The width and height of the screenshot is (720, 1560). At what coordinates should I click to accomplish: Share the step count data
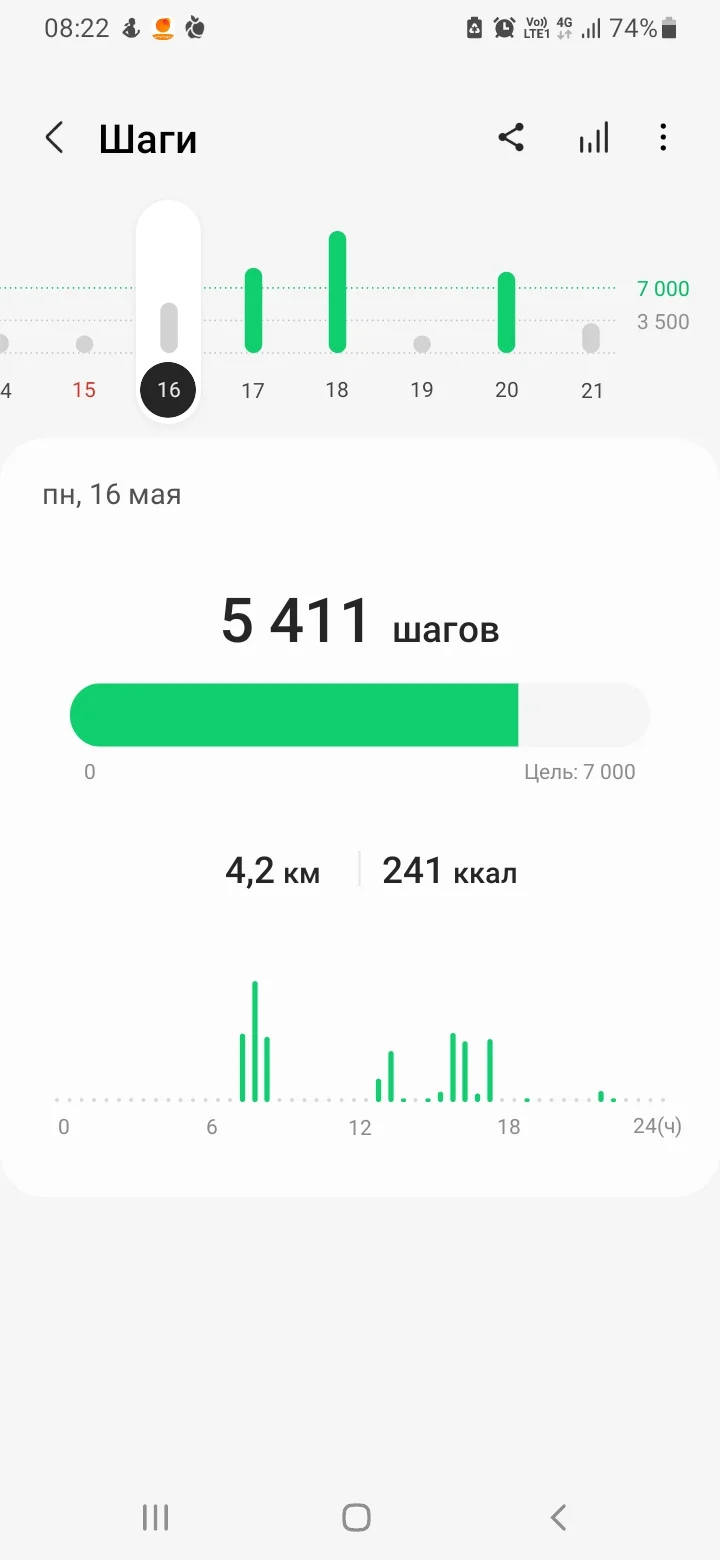(511, 138)
